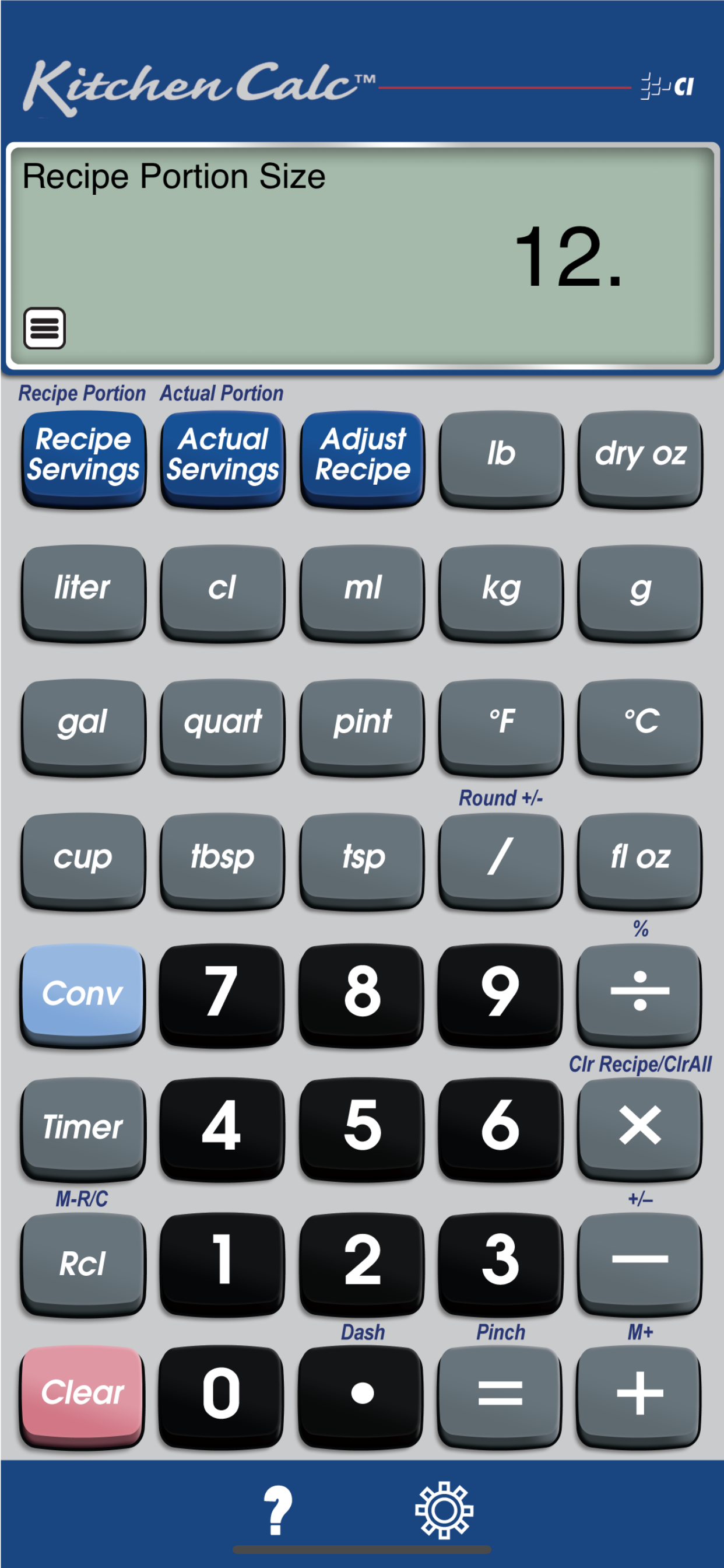Open the tape menu icon on the display

click(44, 328)
